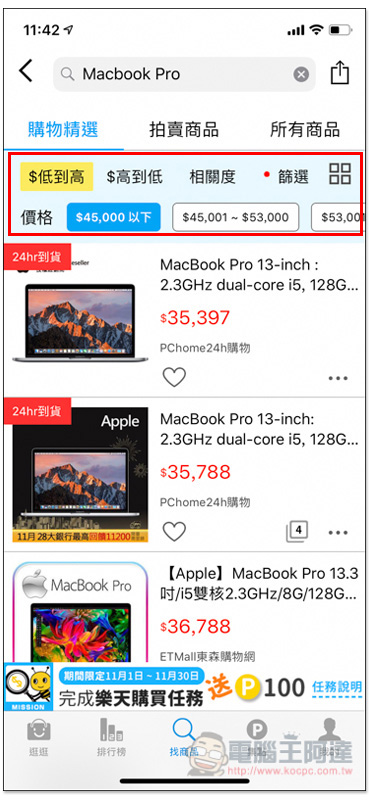Go back with the top-left arrow
Viewport: 369px width, 800px height.
26,71
